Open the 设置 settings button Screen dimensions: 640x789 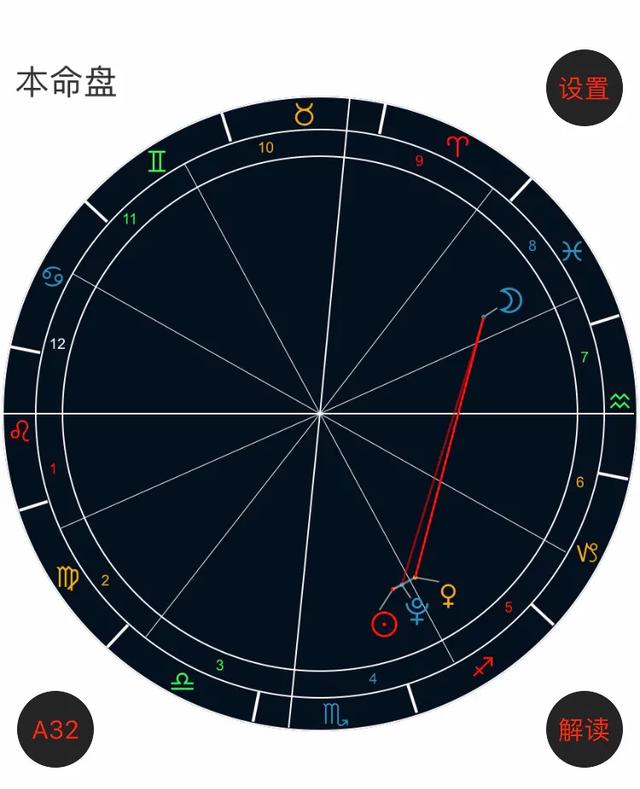(x=584, y=88)
